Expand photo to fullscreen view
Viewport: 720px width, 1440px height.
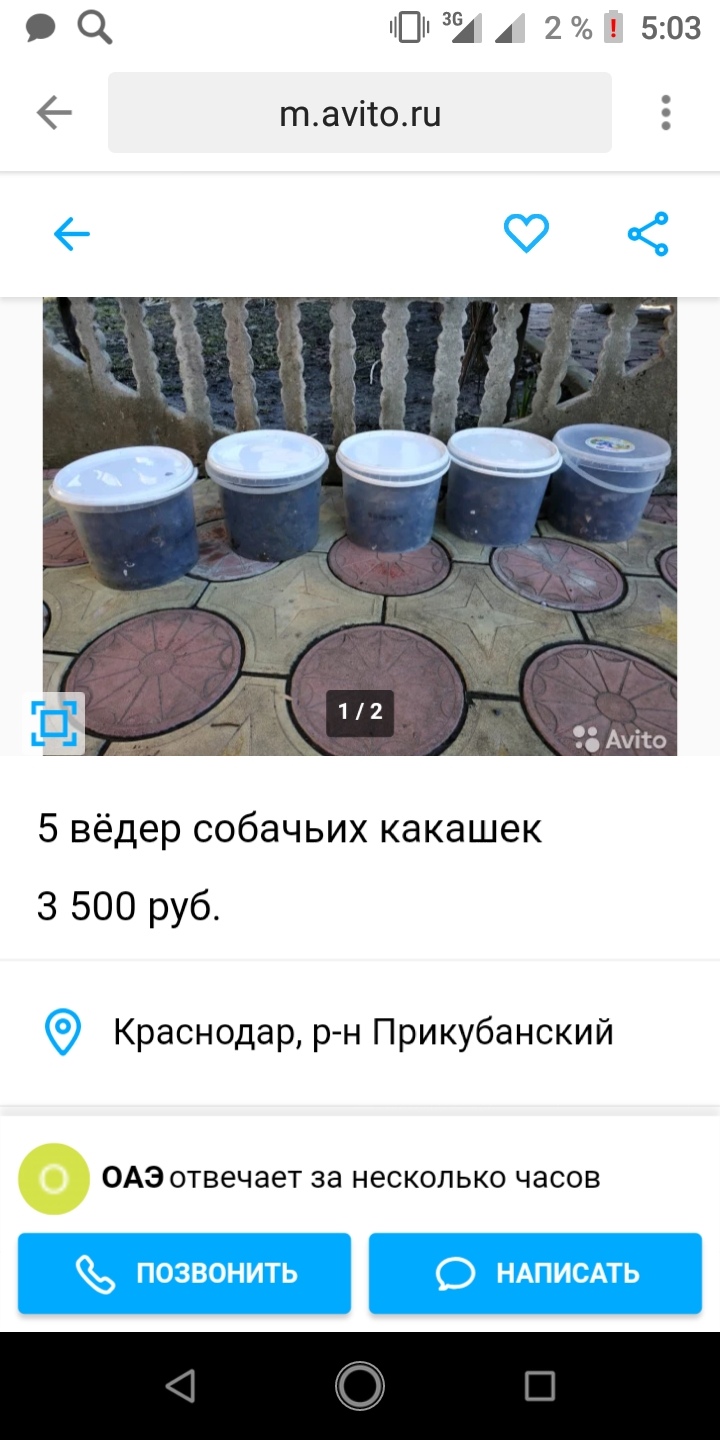click(54, 723)
